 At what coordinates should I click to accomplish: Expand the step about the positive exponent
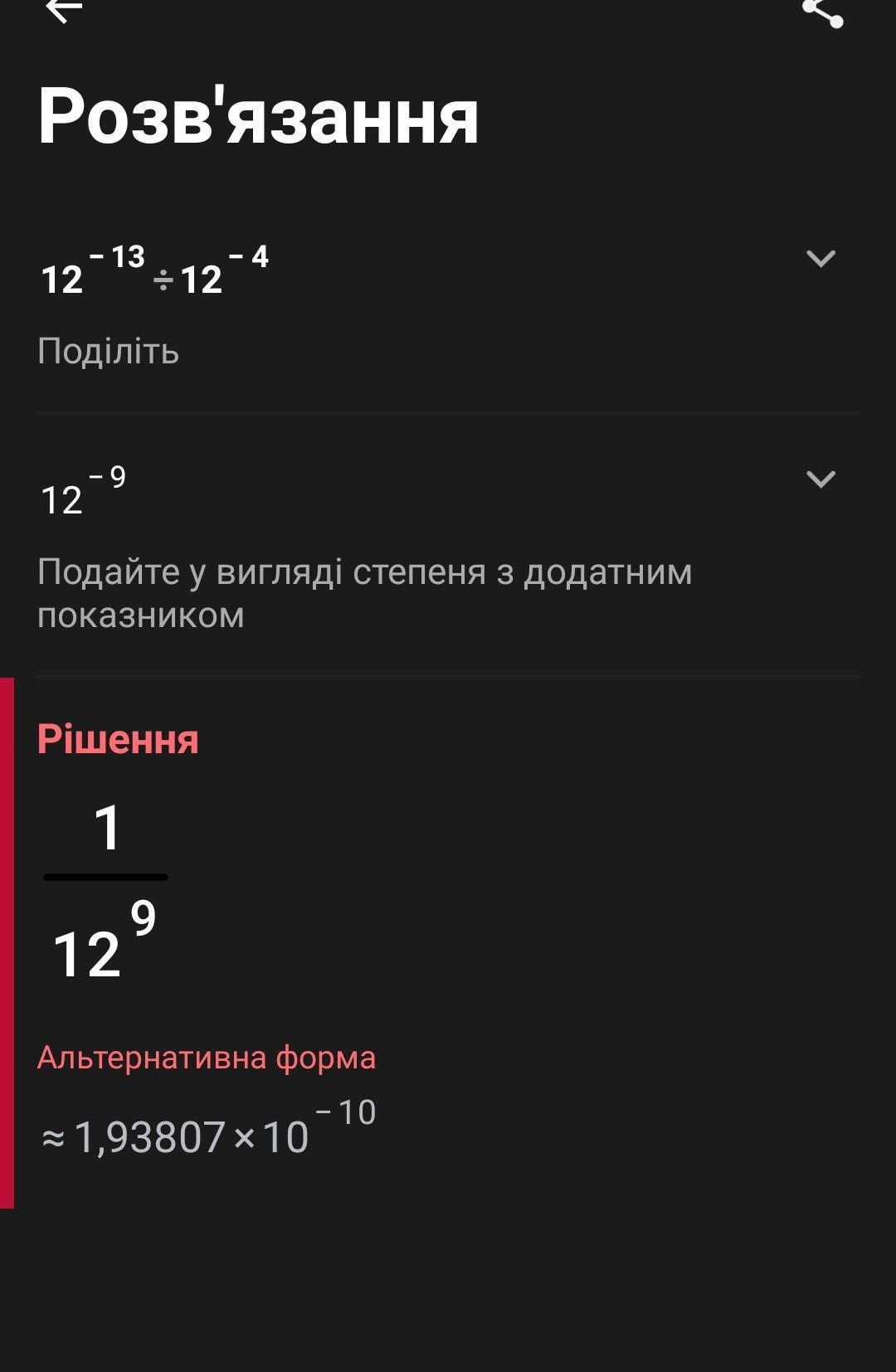(820, 479)
